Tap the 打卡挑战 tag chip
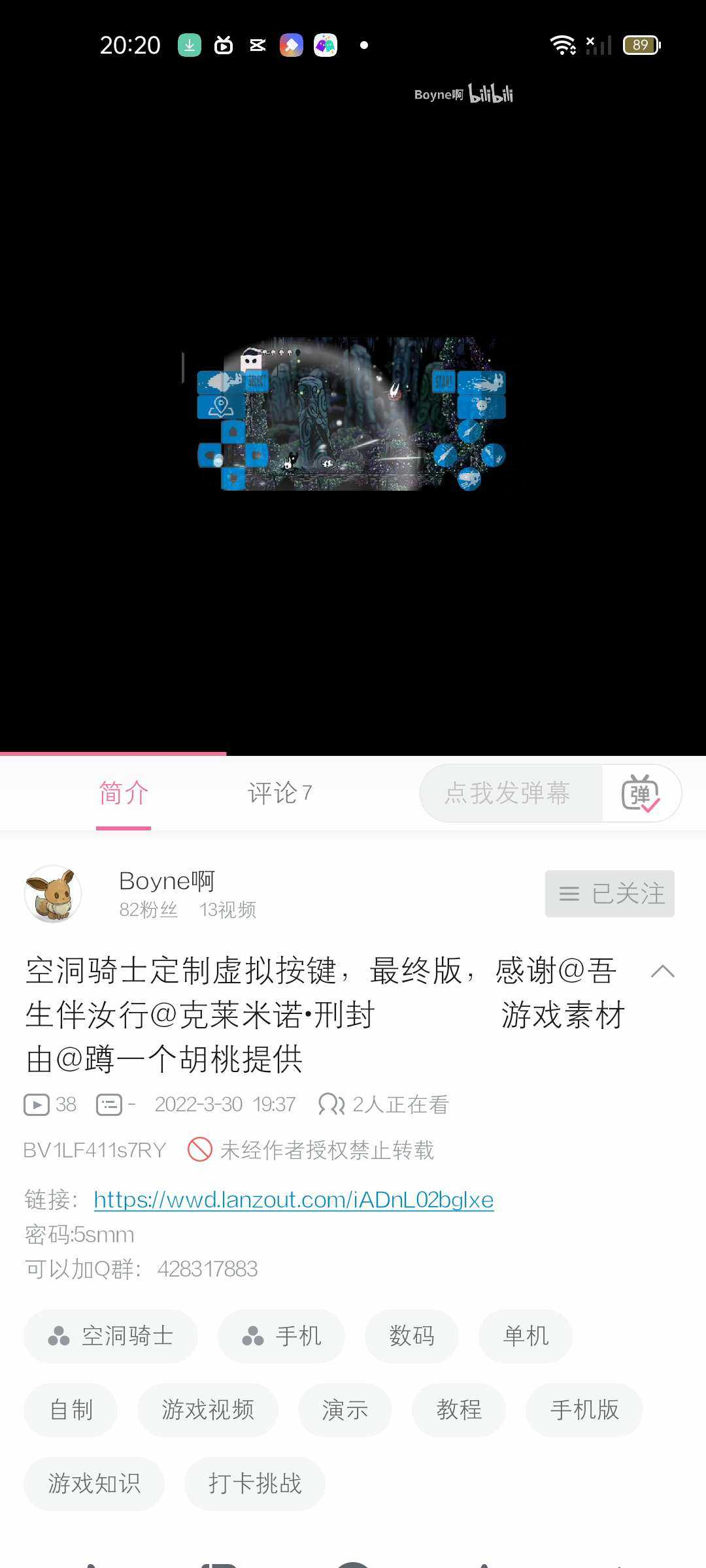 click(x=254, y=1484)
